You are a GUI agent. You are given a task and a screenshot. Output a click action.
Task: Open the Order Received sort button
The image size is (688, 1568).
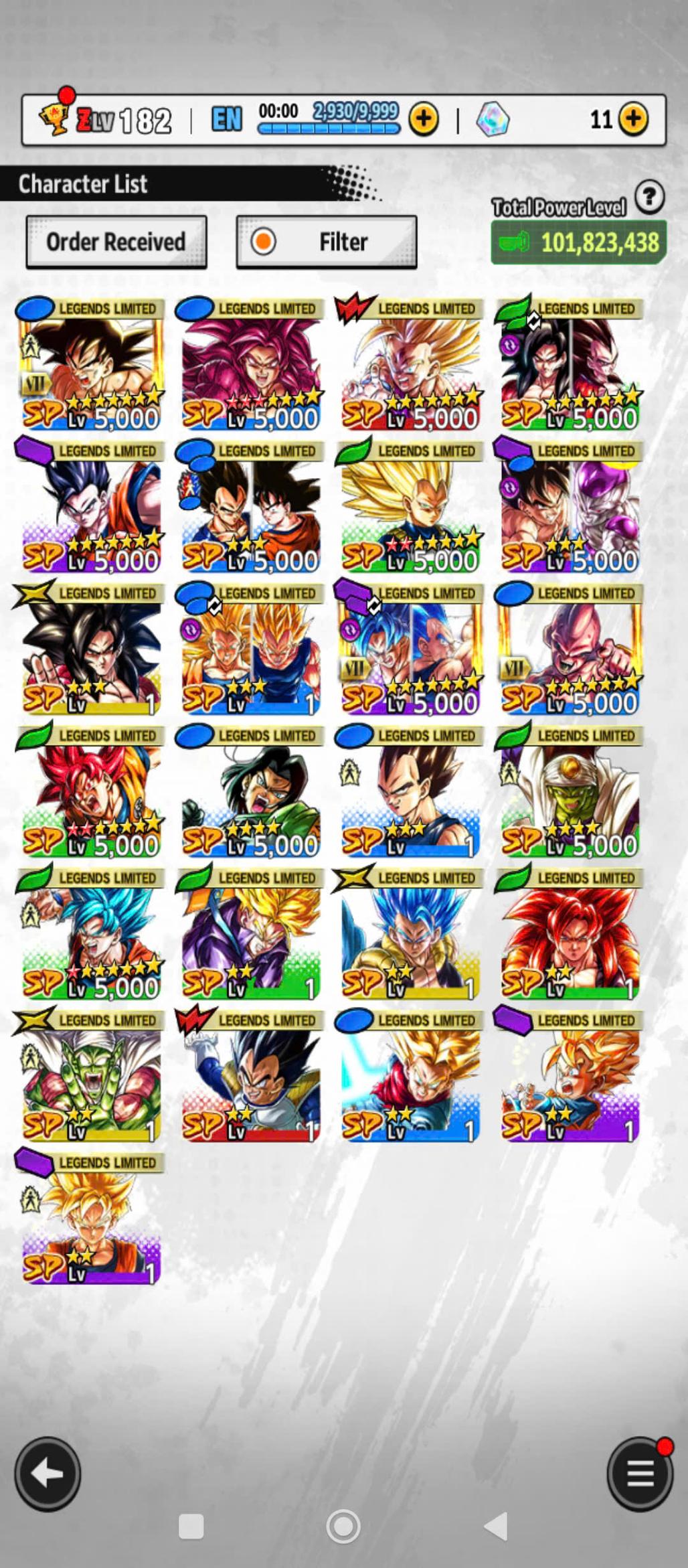(116, 242)
